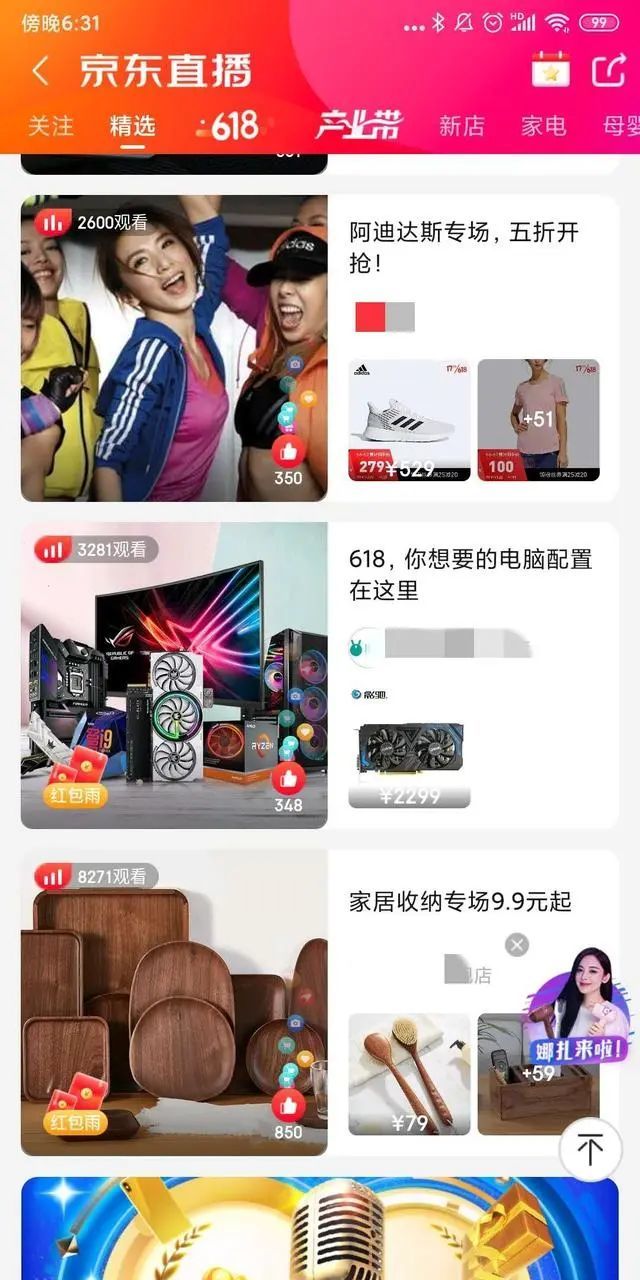Screen dimensions: 640x1280
Task: View the Adidas sneaker priced ¥529
Action: tap(409, 420)
